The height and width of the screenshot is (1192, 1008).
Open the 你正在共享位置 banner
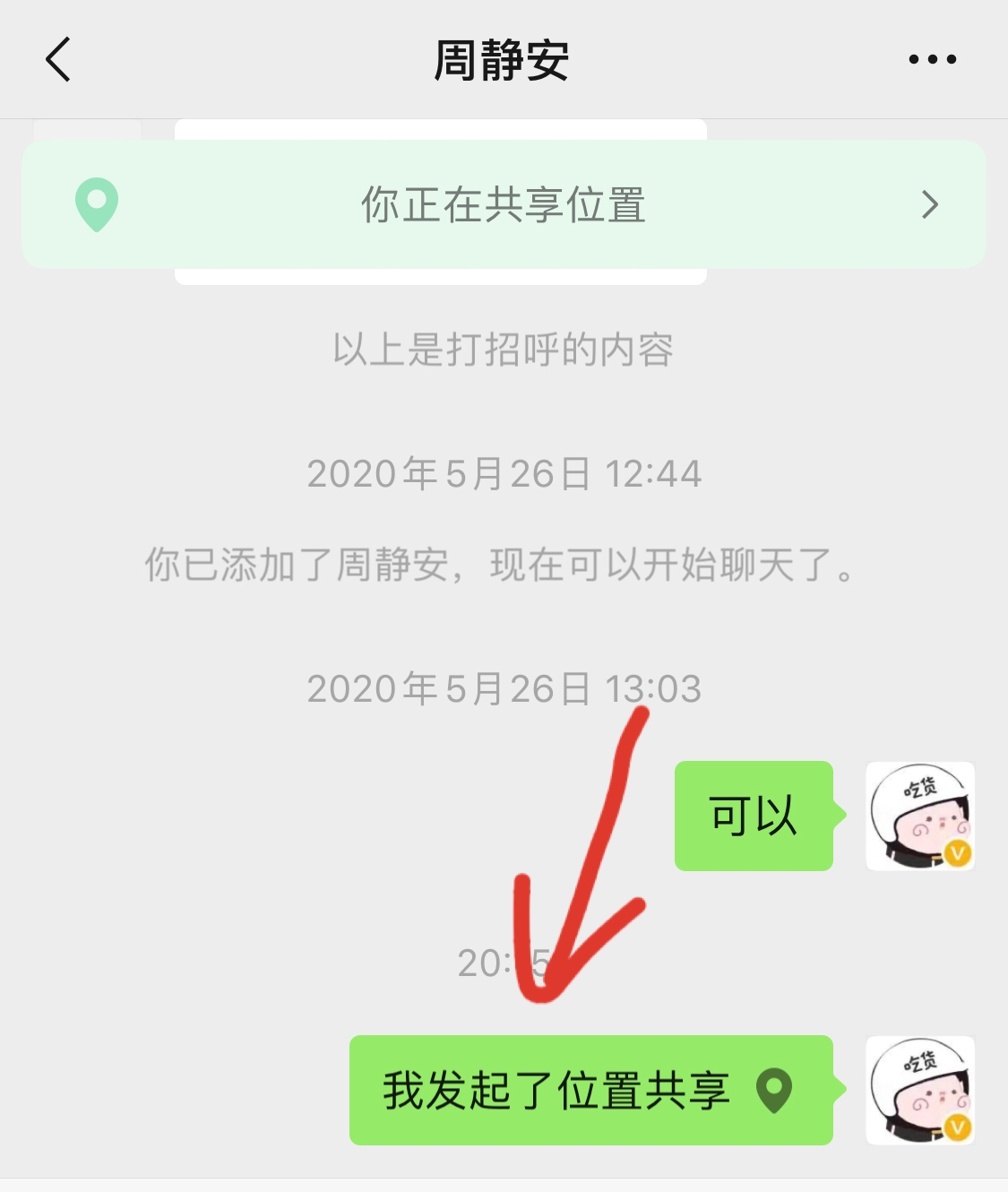click(504, 204)
